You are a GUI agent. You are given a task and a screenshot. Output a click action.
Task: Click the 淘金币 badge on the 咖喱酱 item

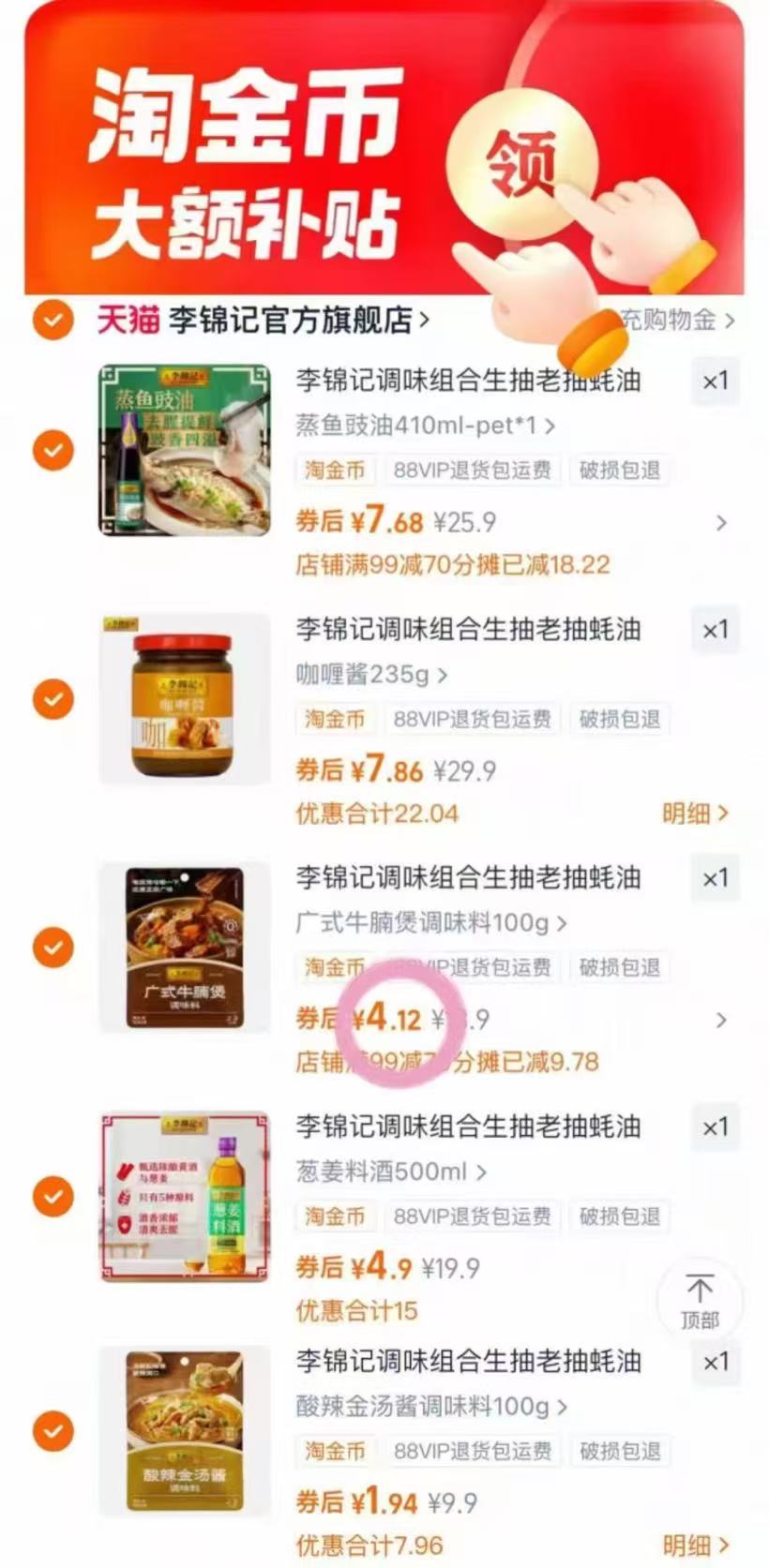(x=335, y=720)
